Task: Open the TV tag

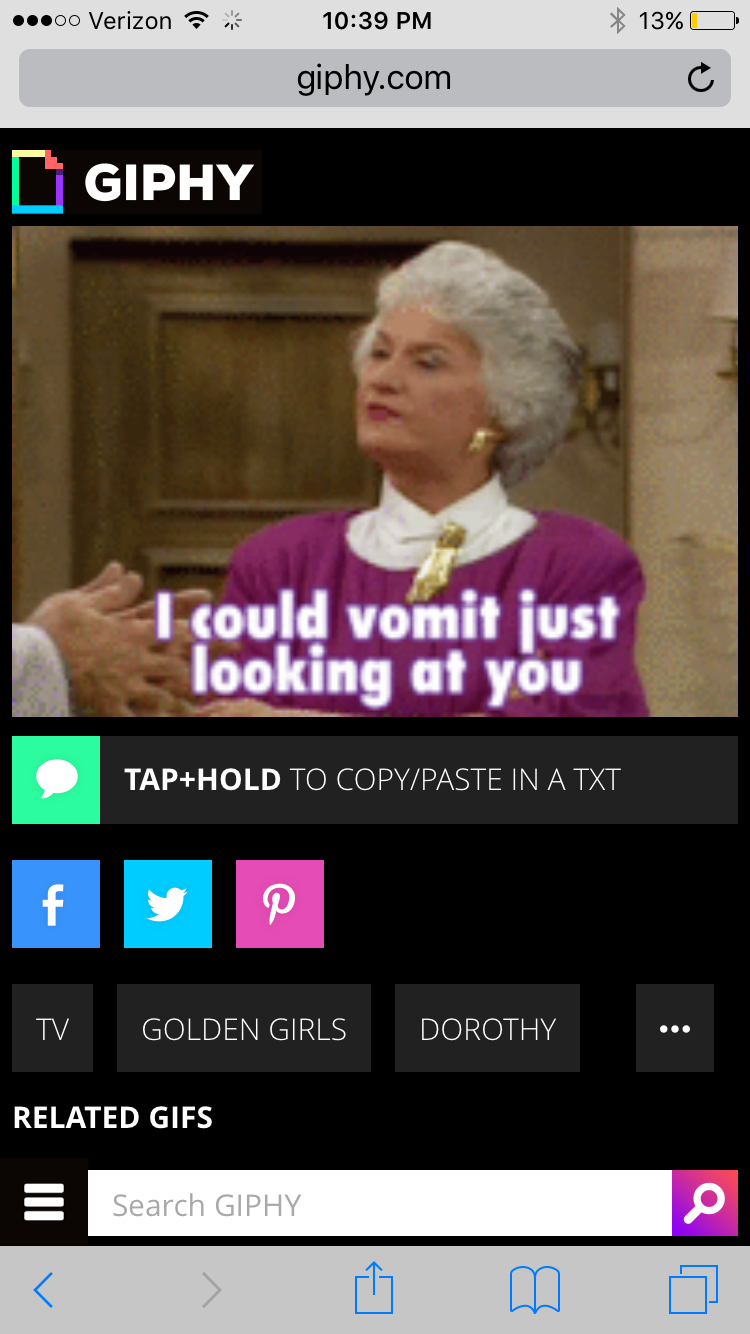Action: tap(52, 1028)
